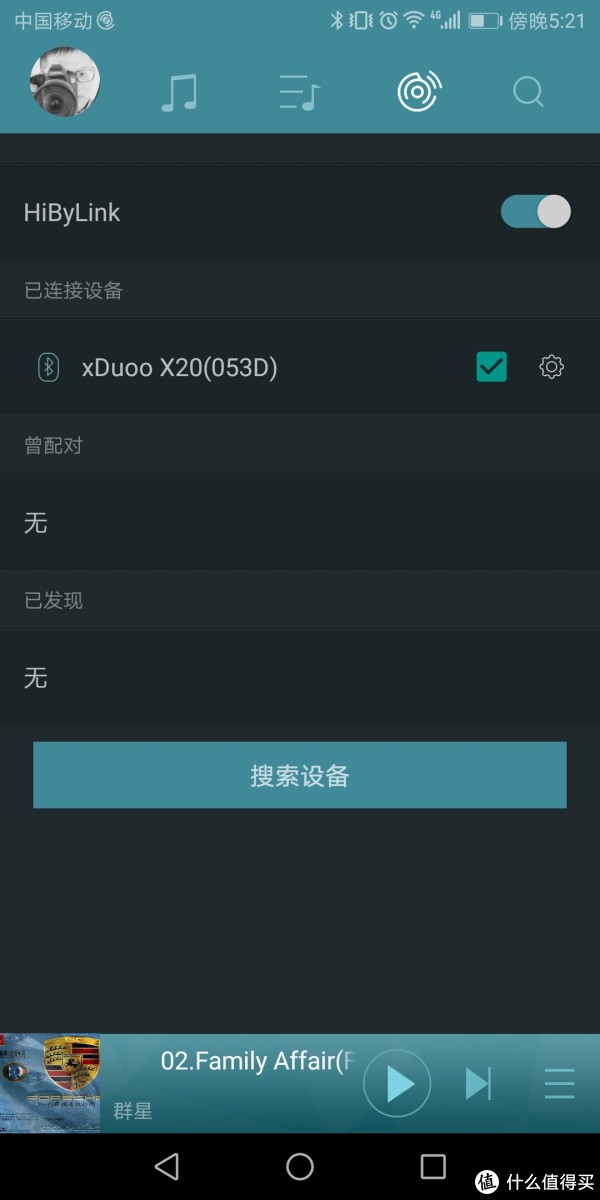Turn off the HiByLink switch
Viewport: 600px width, 1200px height.
[536, 212]
